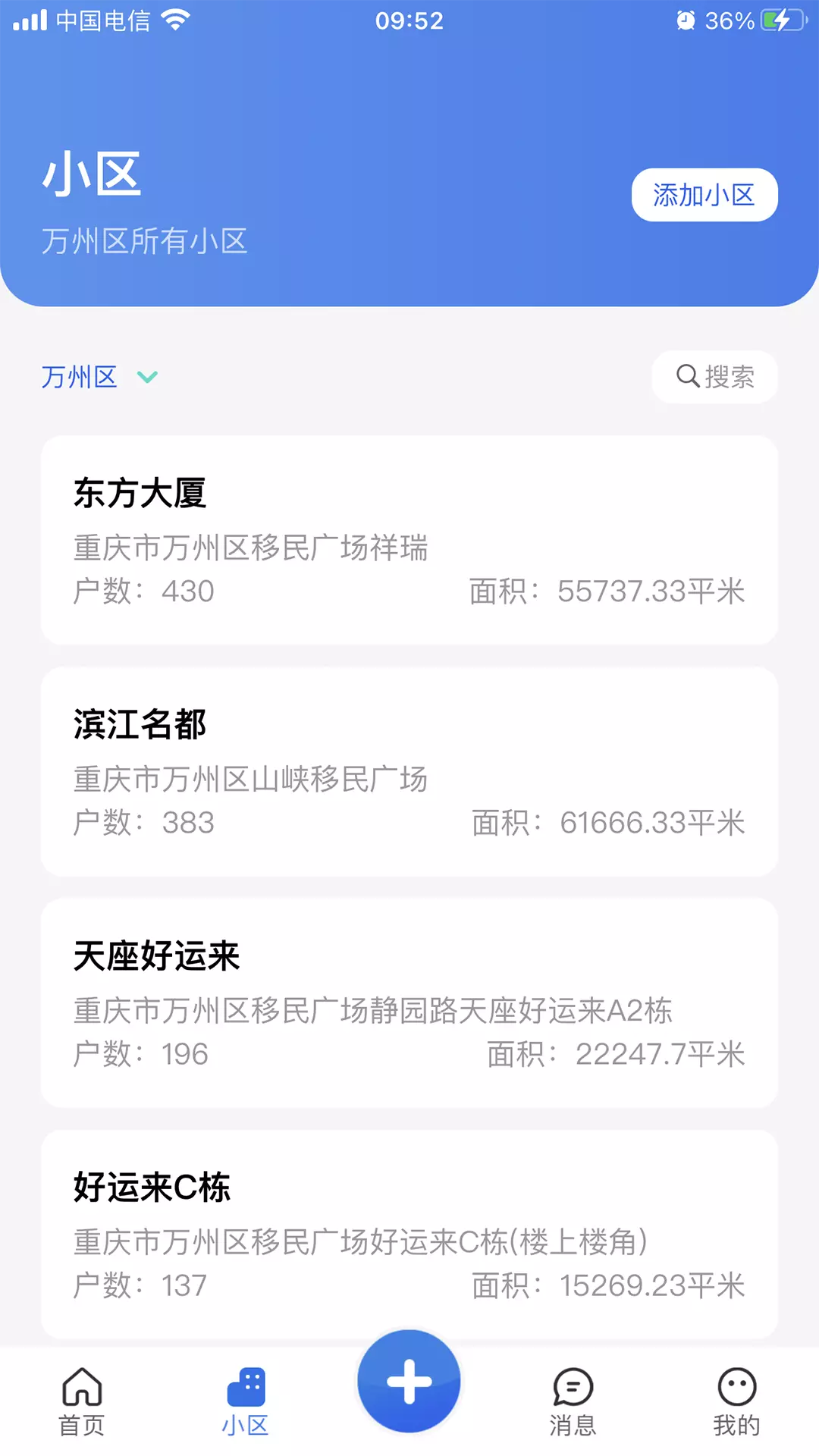Expand the 万州区 district dropdown
The image size is (819, 1456).
coord(99,377)
